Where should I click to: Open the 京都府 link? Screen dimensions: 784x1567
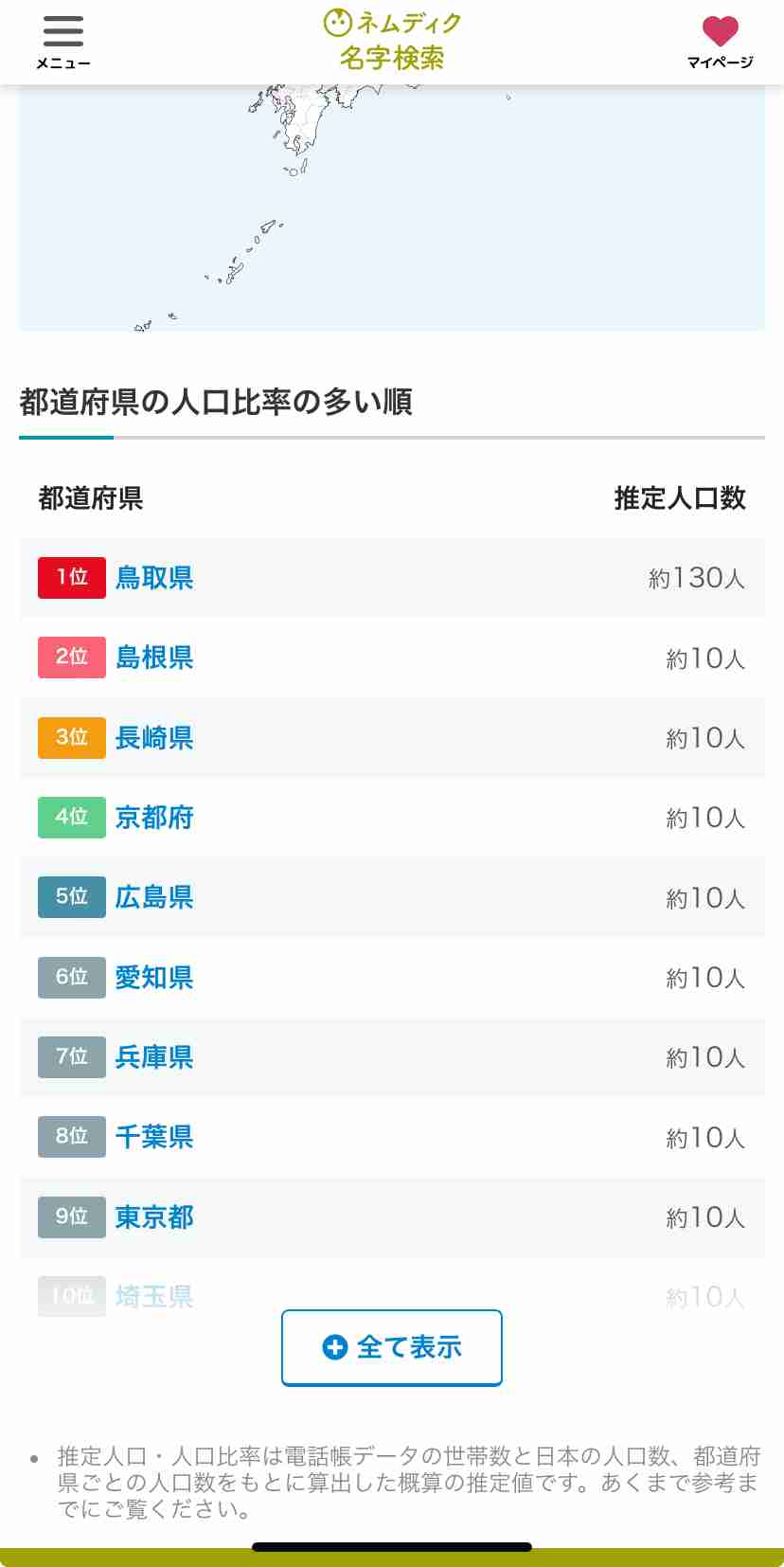point(154,818)
